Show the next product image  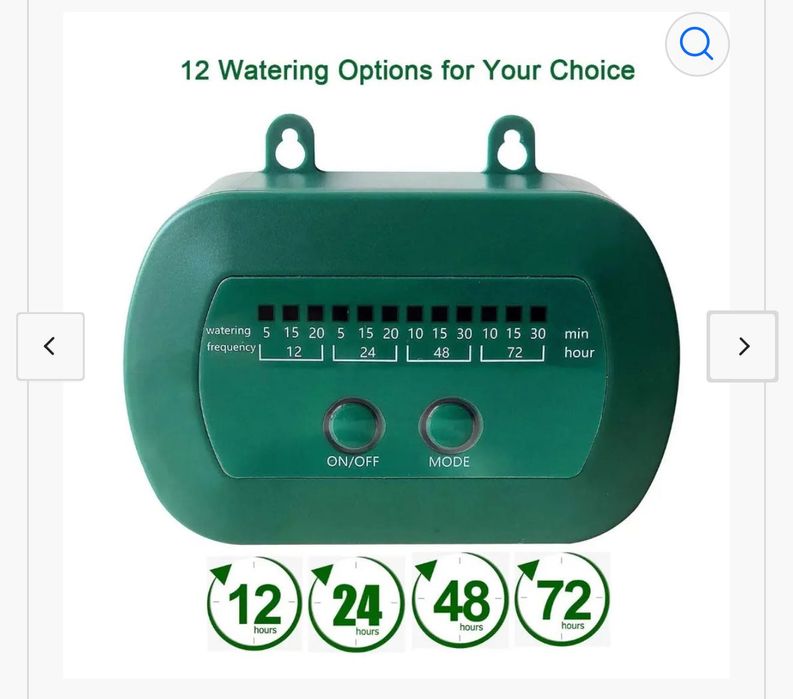click(742, 346)
